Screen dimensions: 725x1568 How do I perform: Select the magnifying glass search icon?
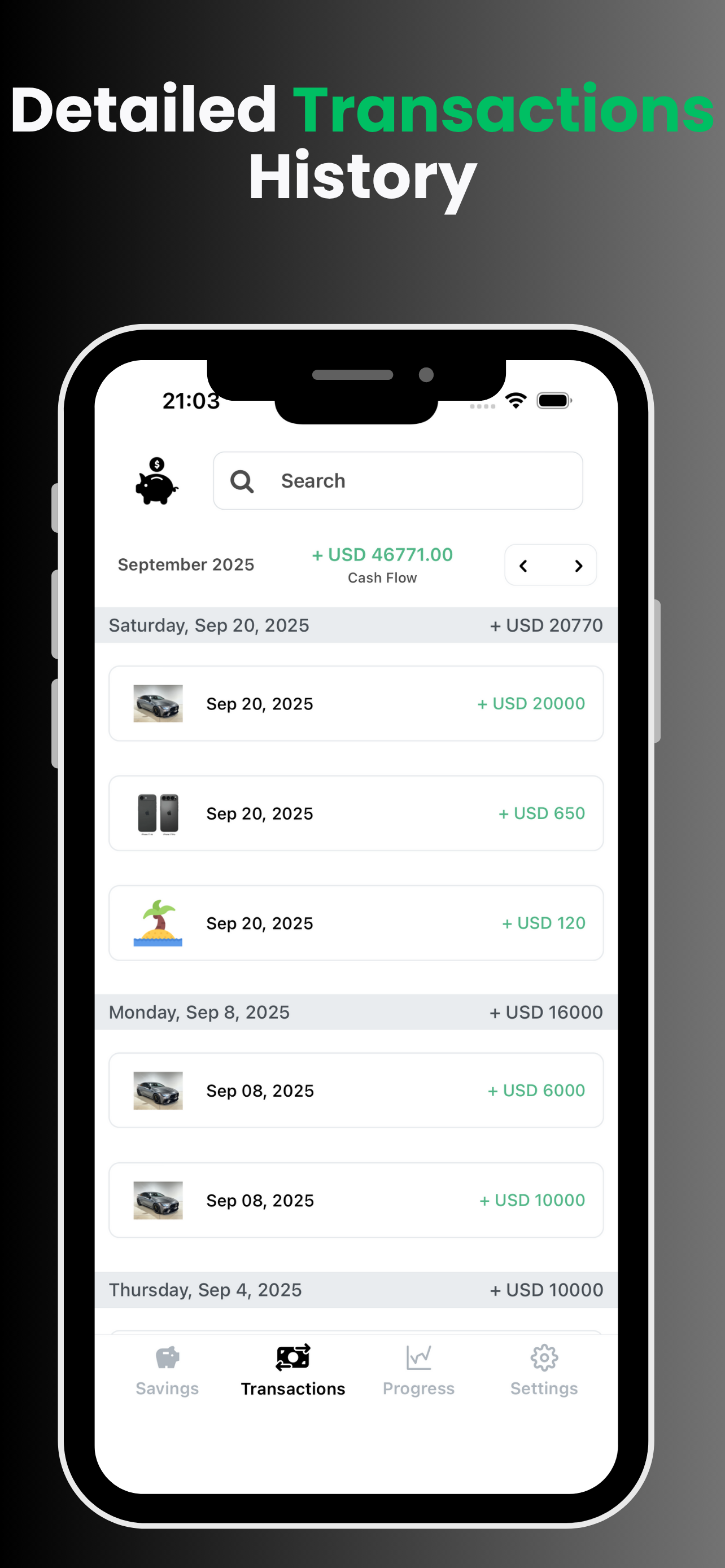pos(242,481)
